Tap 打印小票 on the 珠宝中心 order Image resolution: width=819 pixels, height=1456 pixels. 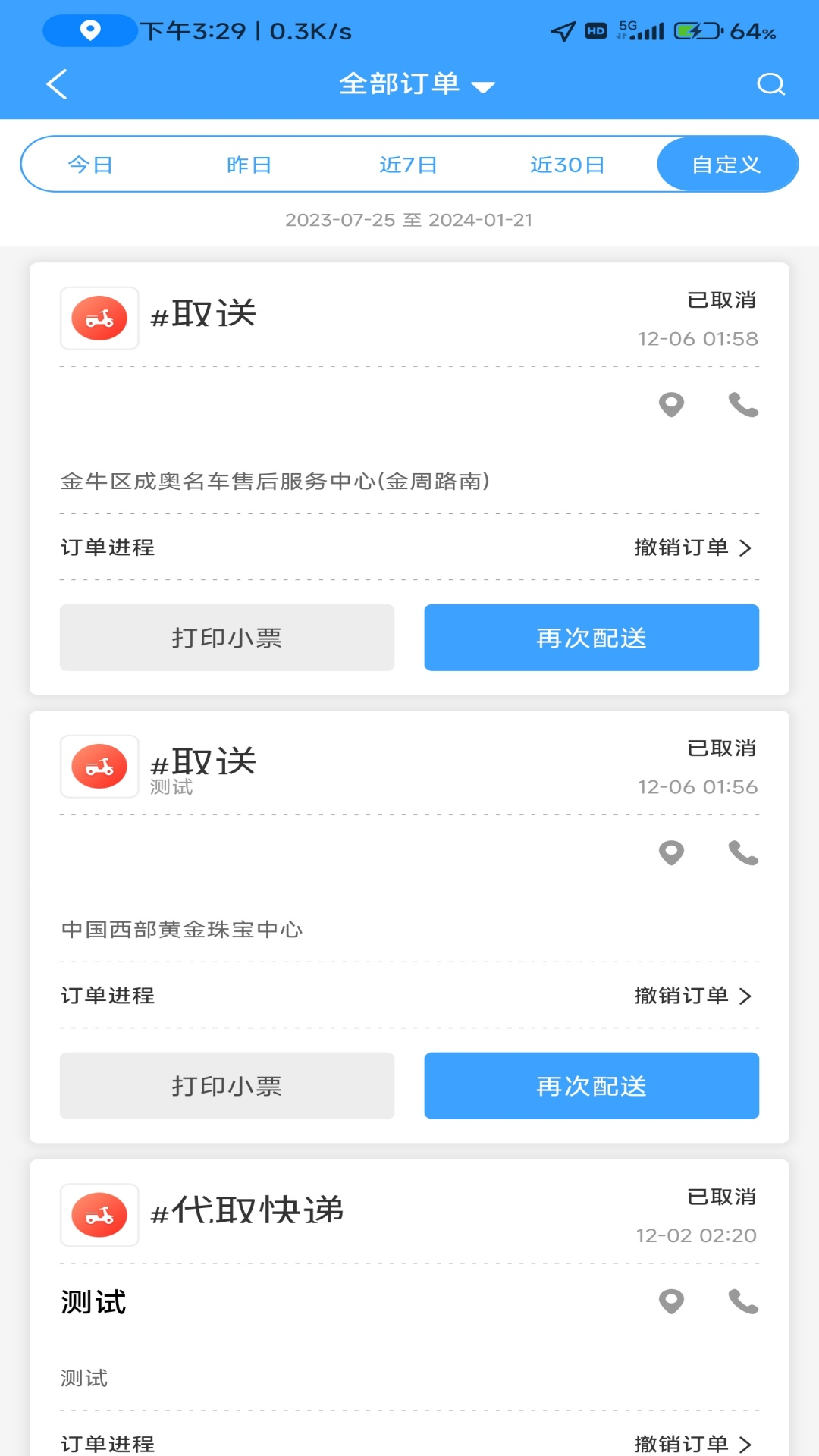[227, 1086]
